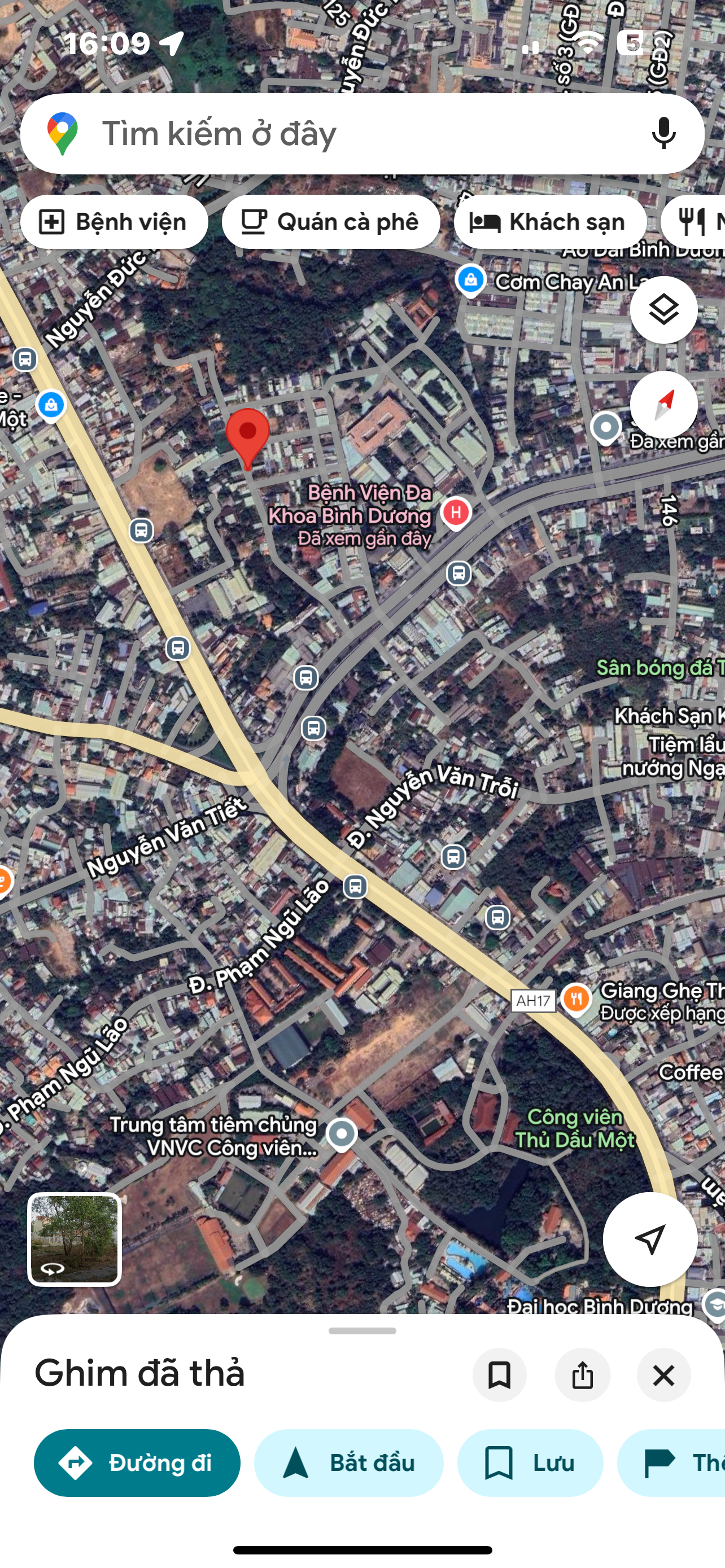Image resolution: width=725 pixels, height=1568 pixels.
Task: Select the Quán cà phê chip
Action: click(x=331, y=222)
